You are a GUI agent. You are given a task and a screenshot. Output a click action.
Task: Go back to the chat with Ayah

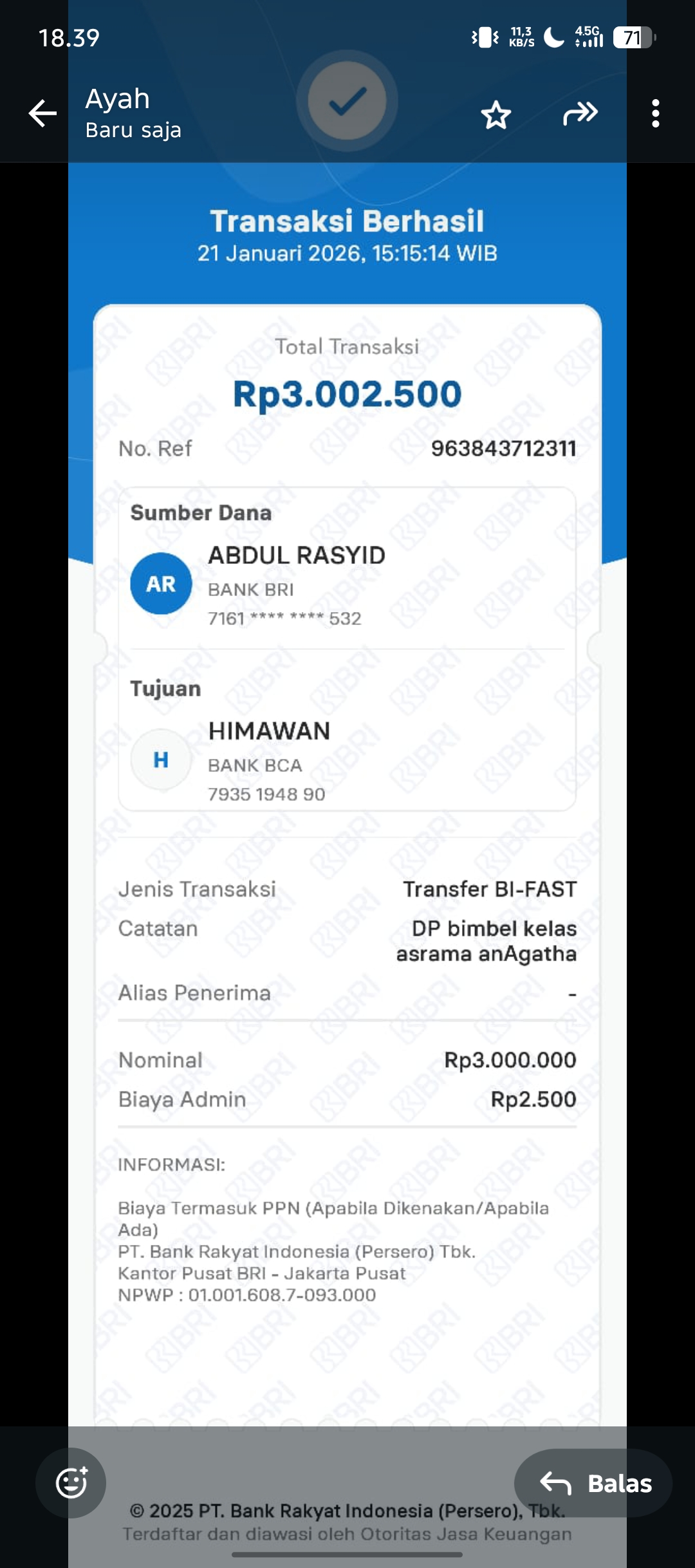click(x=42, y=114)
